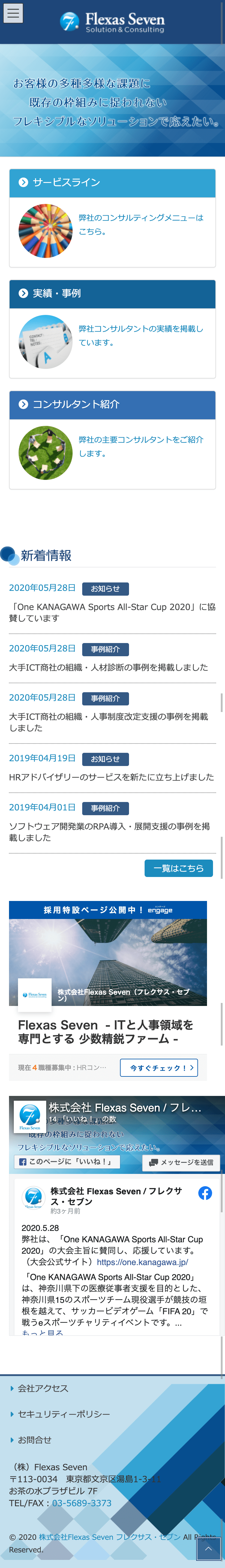The width and height of the screenshot is (225, 1568).
Task: Open the 実績・事例 card
Action: point(112,329)
